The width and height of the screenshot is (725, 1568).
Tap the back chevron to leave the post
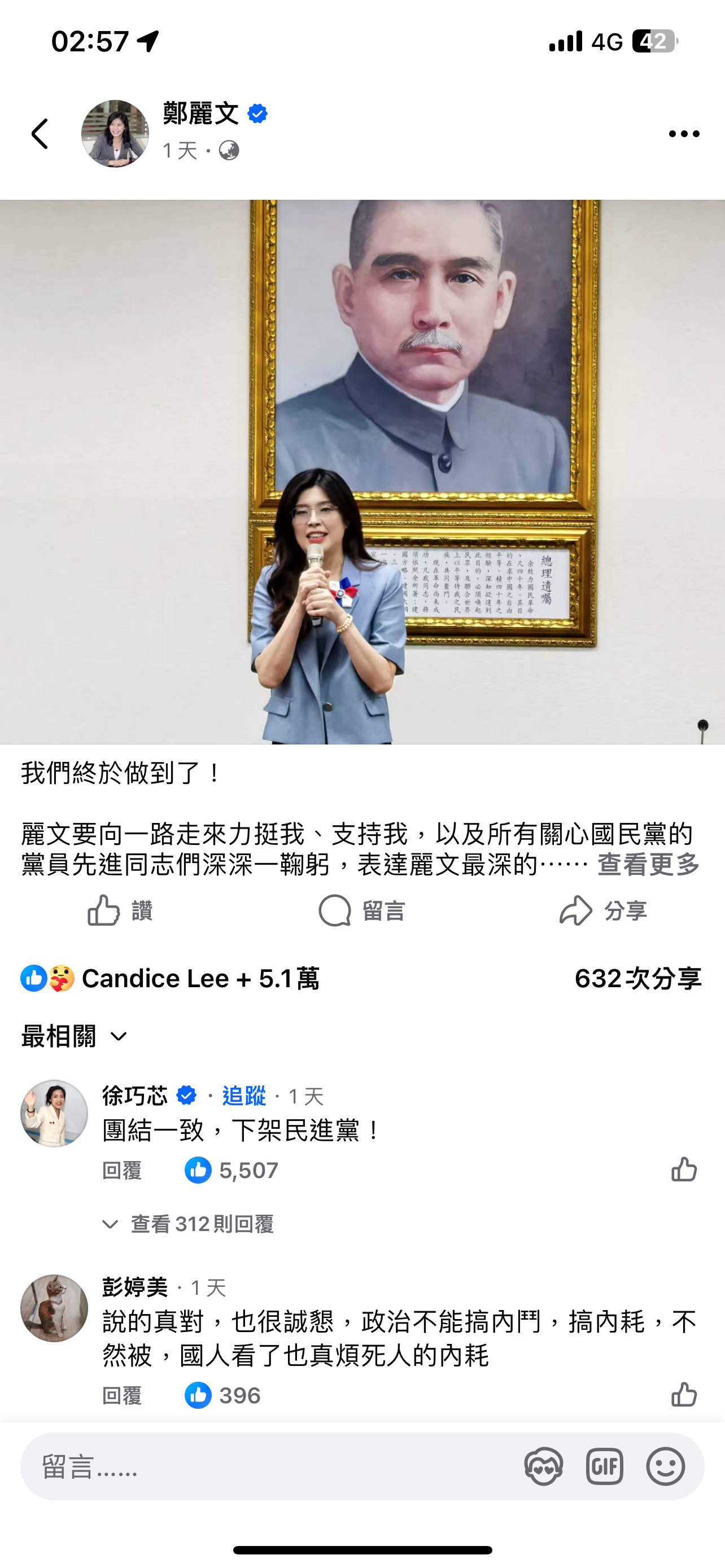(x=38, y=133)
